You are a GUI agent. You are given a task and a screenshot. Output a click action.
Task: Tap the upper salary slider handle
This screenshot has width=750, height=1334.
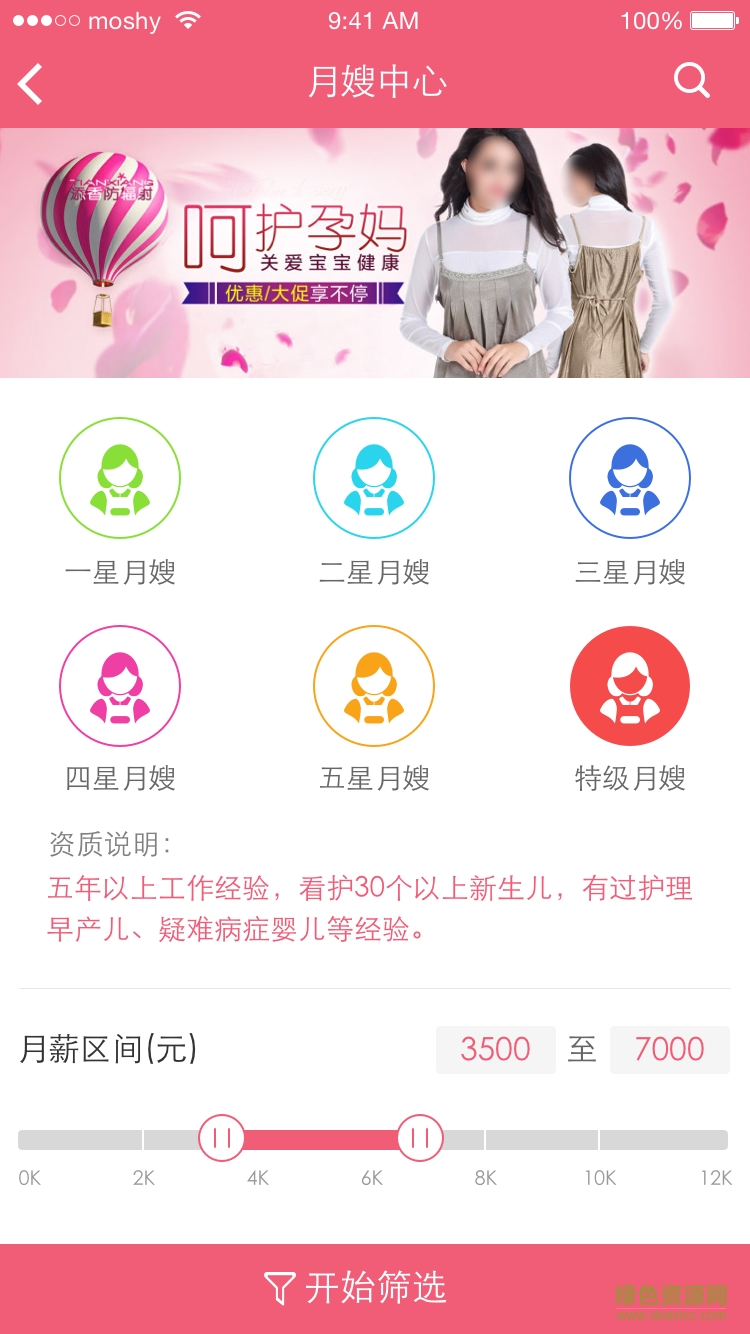[x=420, y=1138]
